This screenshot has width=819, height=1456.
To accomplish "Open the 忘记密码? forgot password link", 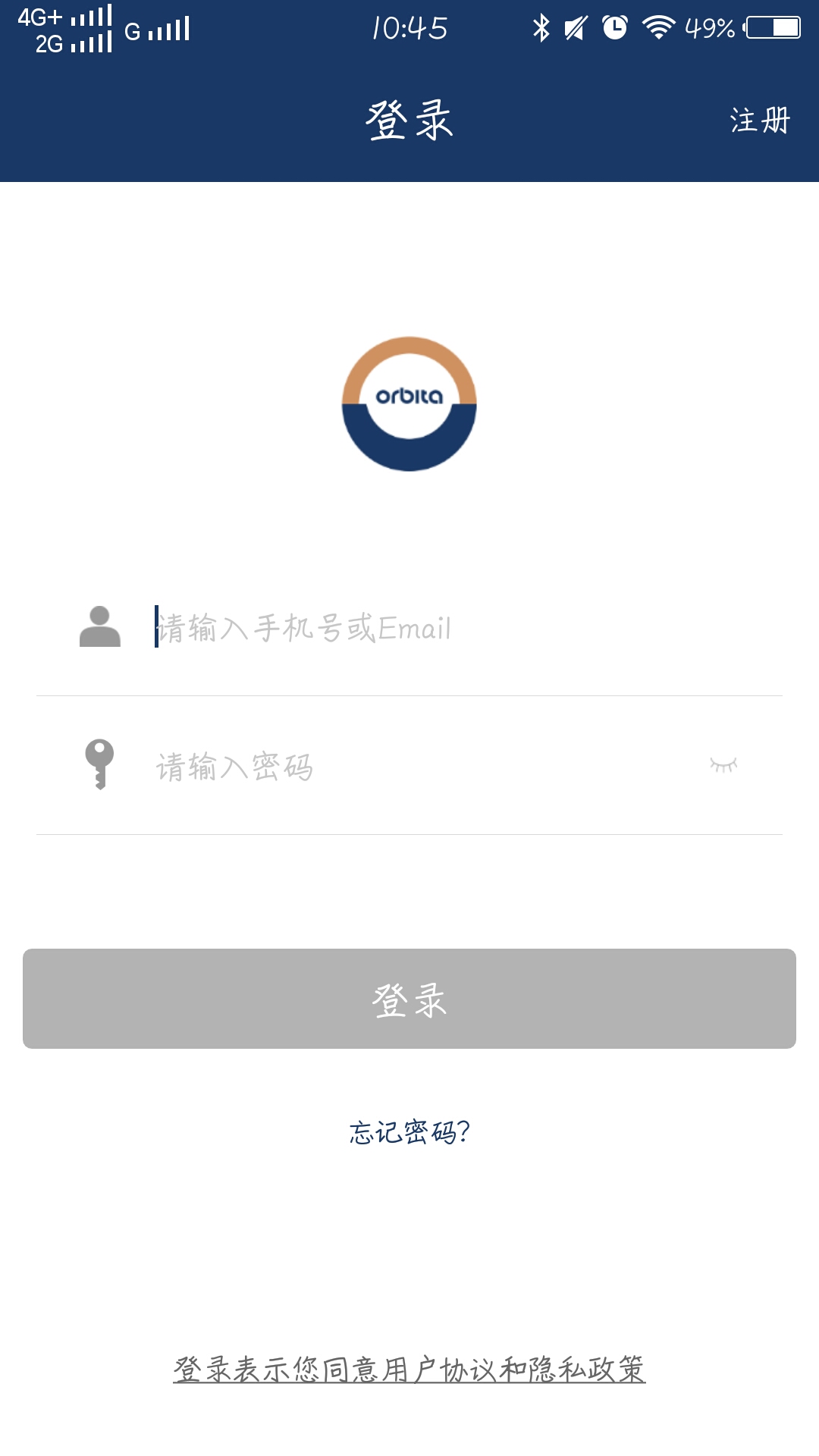I will click(409, 1132).
